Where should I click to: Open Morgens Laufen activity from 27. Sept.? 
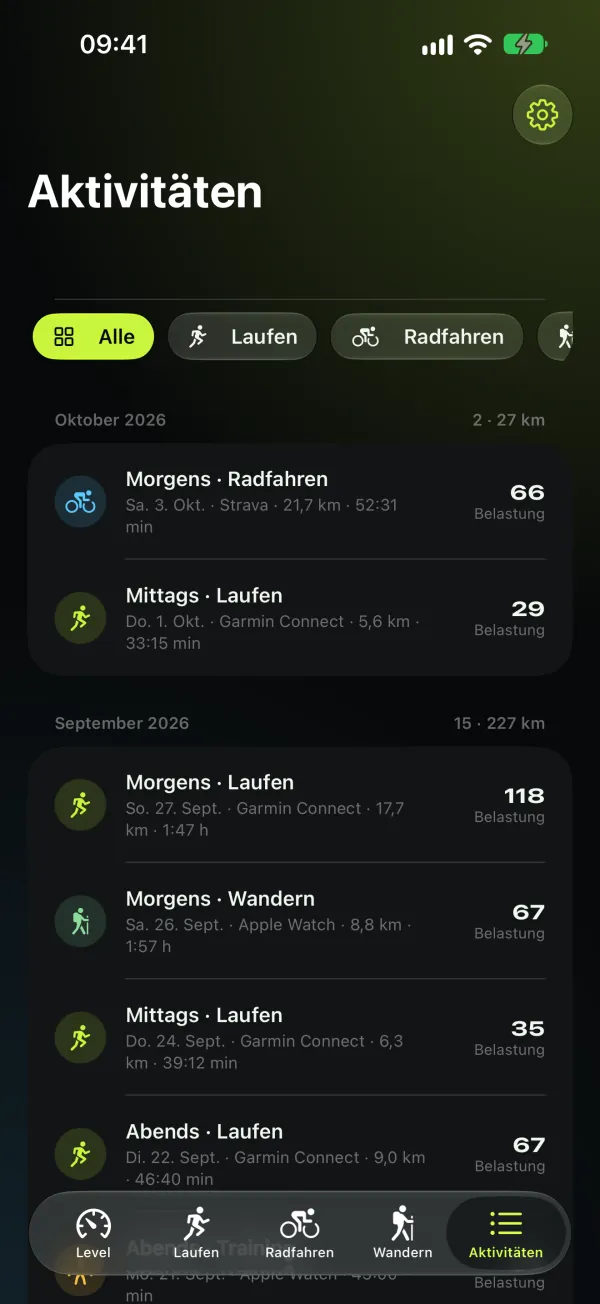[300, 805]
